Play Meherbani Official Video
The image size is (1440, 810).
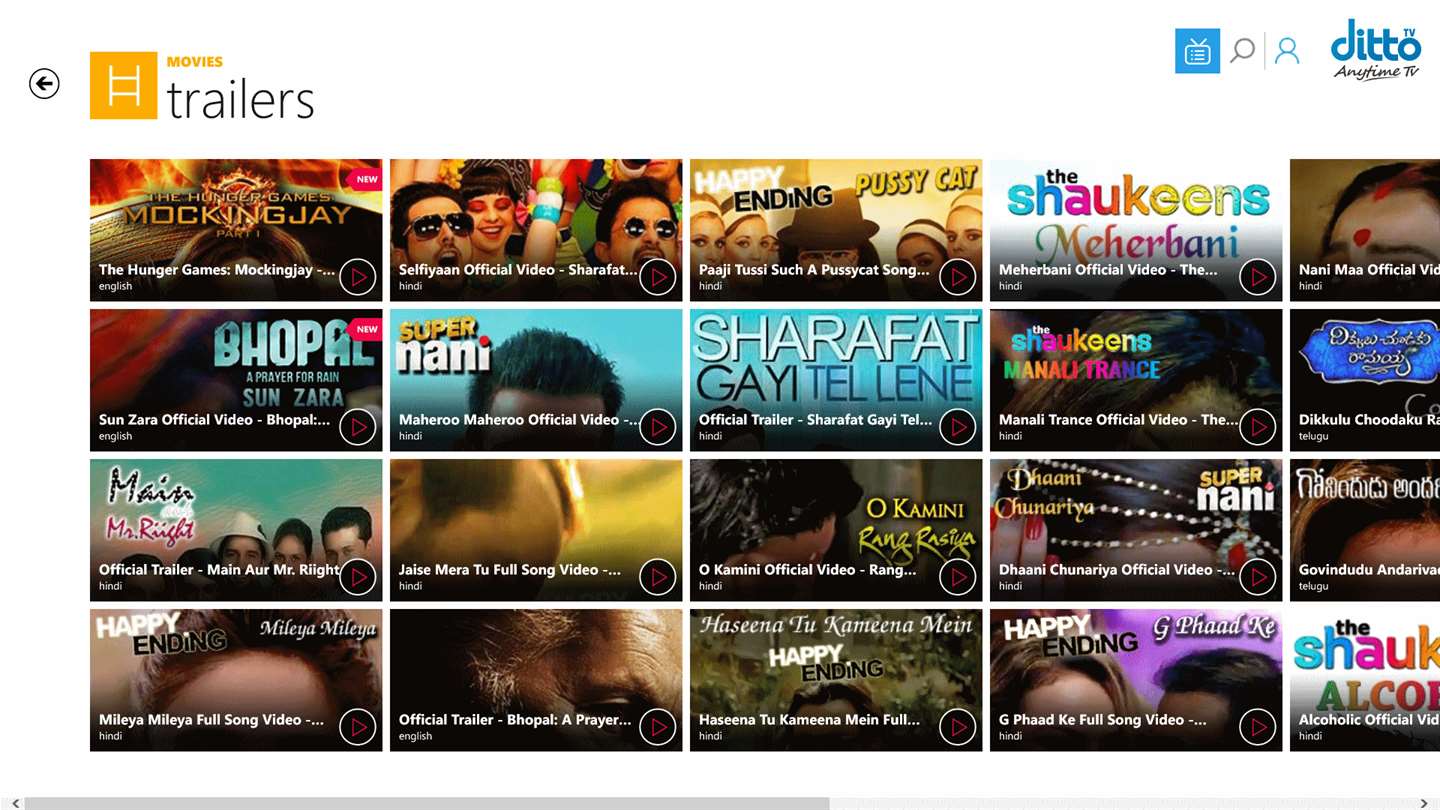tap(1257, 277)
